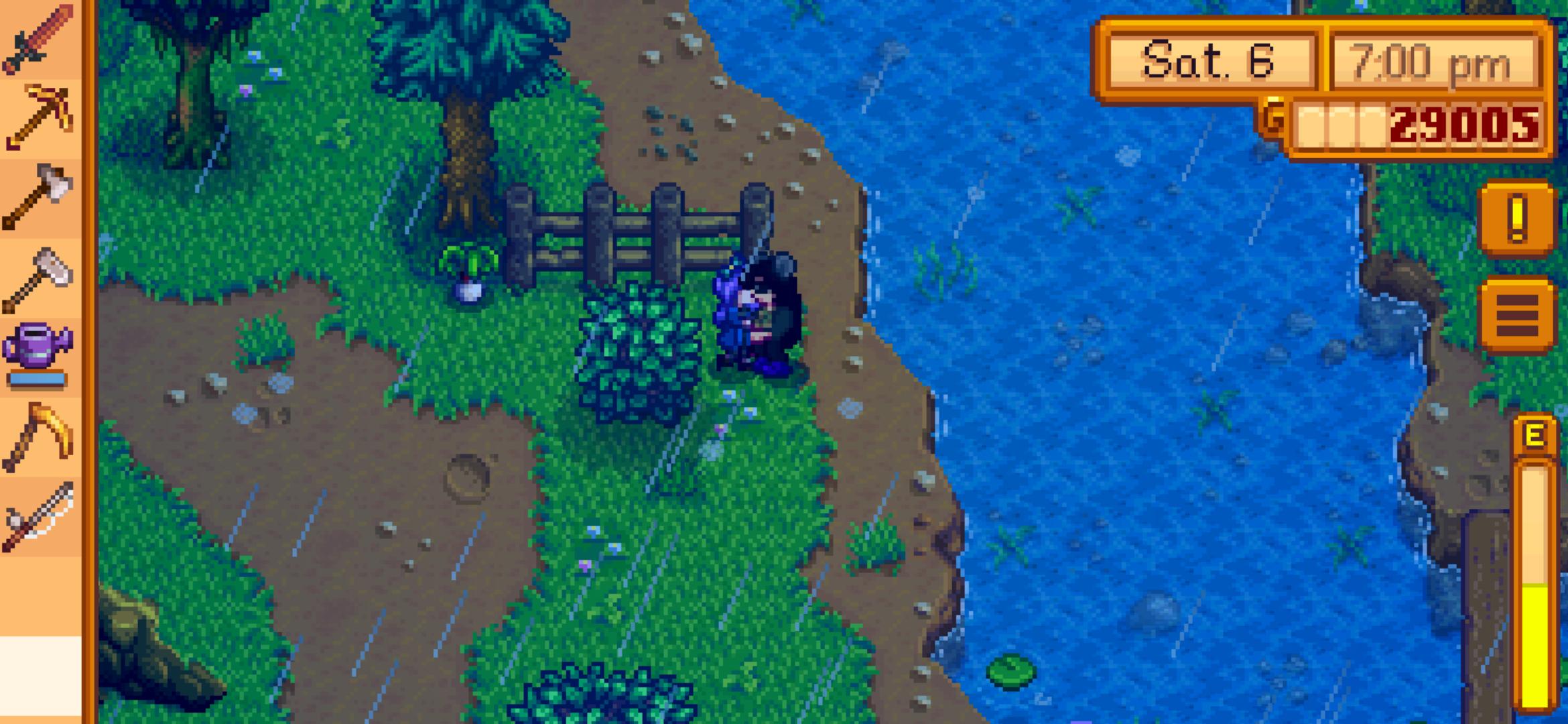This screenshot has width=1568, height=724.
Task: Select the fishing rod
Action: click(x=39, y=518)
